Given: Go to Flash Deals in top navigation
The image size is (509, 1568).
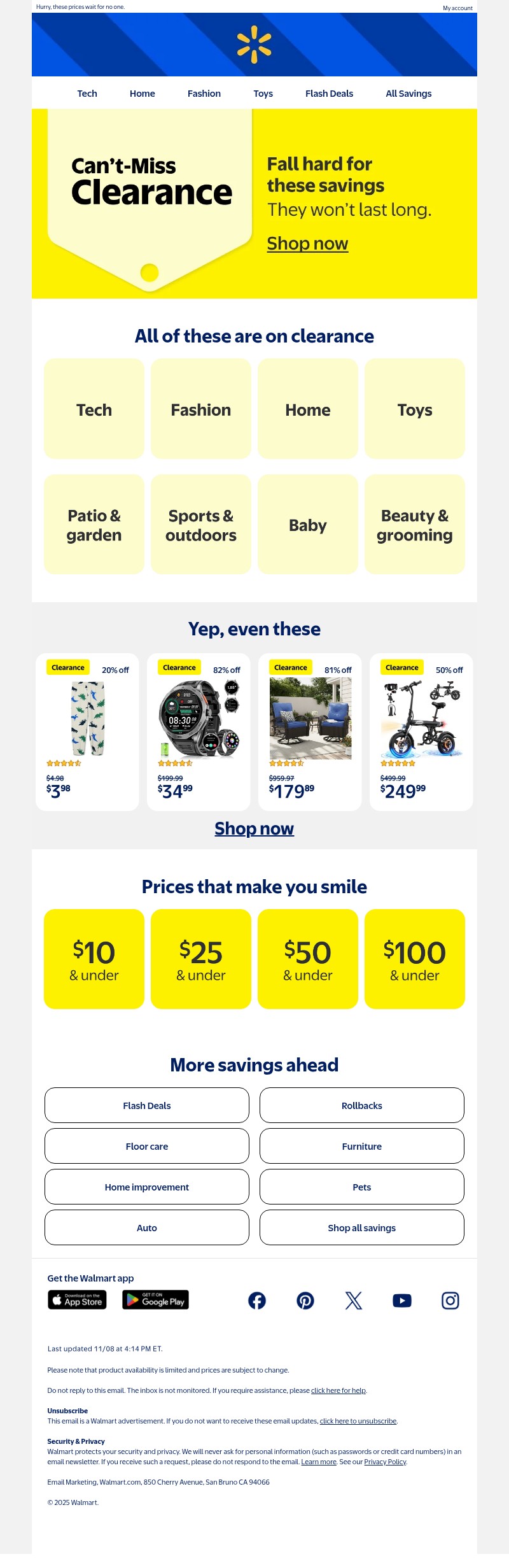Looking at the screenshot, I should tap(329, 94).
